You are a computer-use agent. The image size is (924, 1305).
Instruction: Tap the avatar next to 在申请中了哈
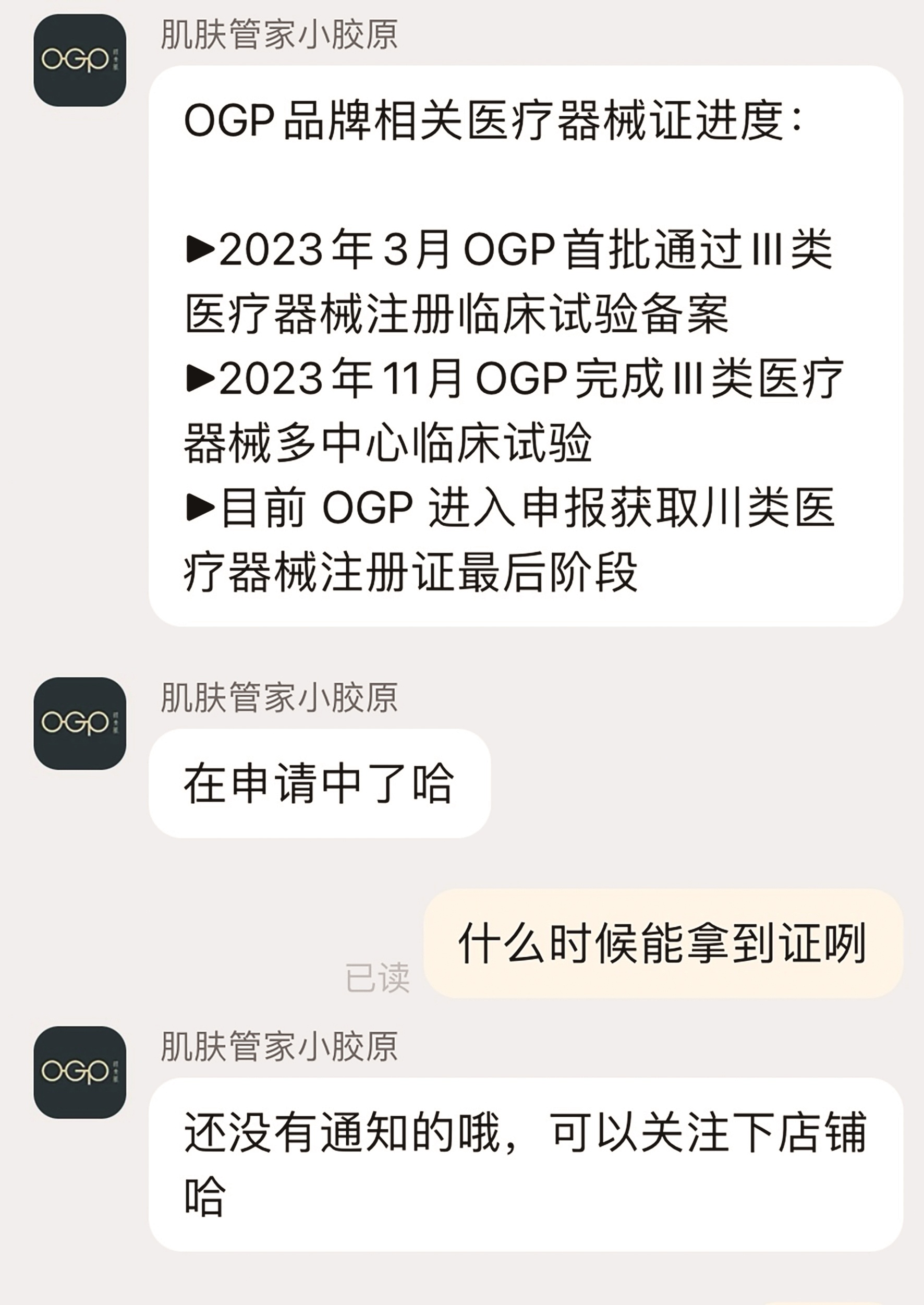80,723
